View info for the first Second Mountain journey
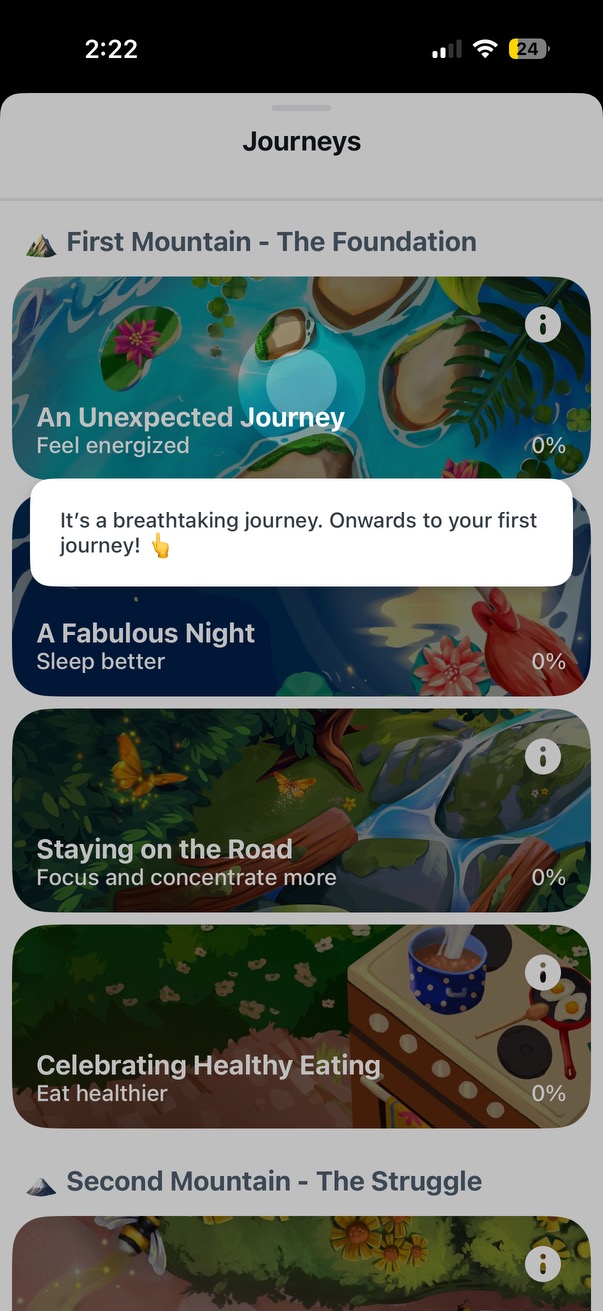The height and width of the screenshot is (1311, 603). pyautogui.click(x=542, y=1264)
